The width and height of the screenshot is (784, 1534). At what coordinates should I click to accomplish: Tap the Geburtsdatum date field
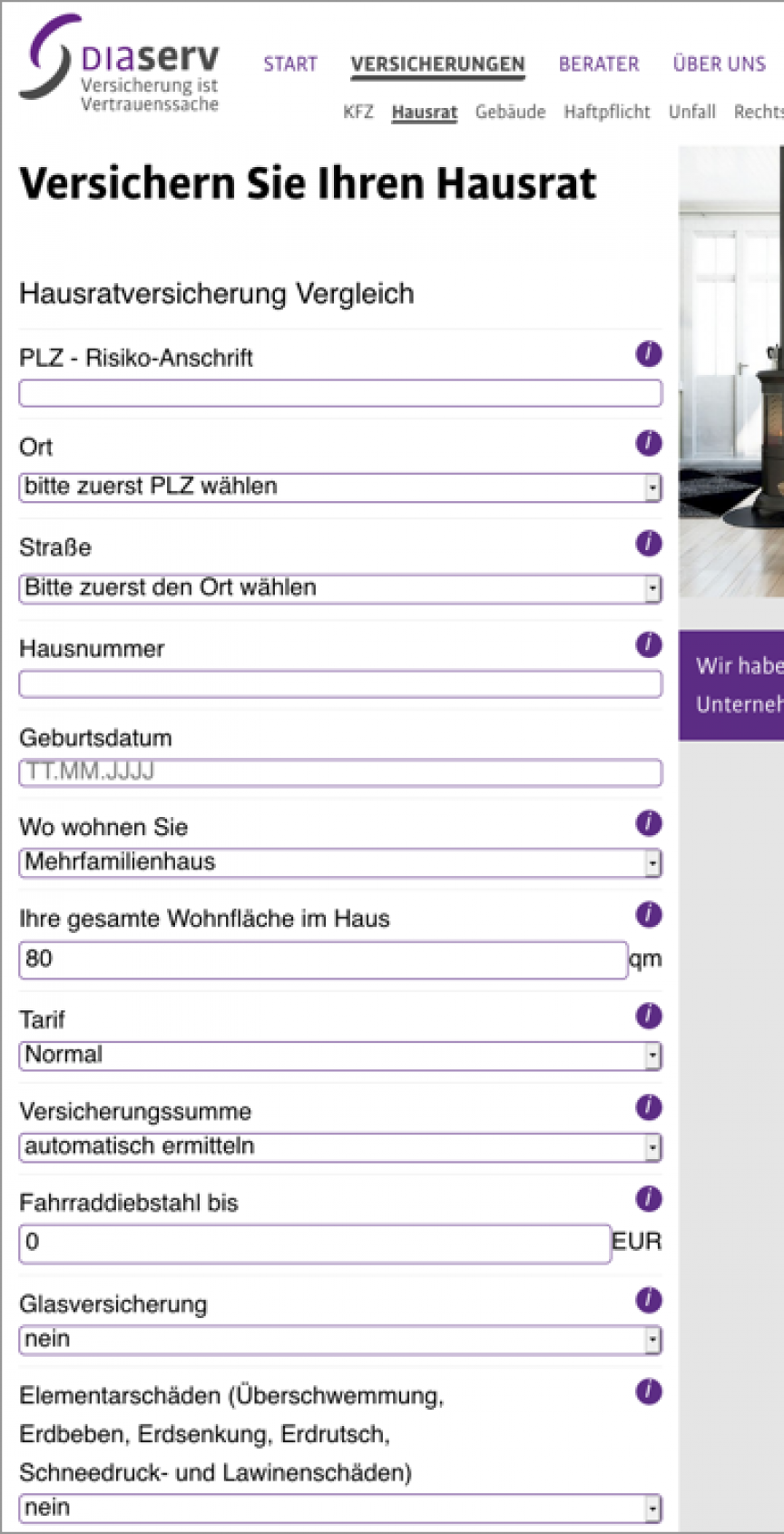[340, 772]
